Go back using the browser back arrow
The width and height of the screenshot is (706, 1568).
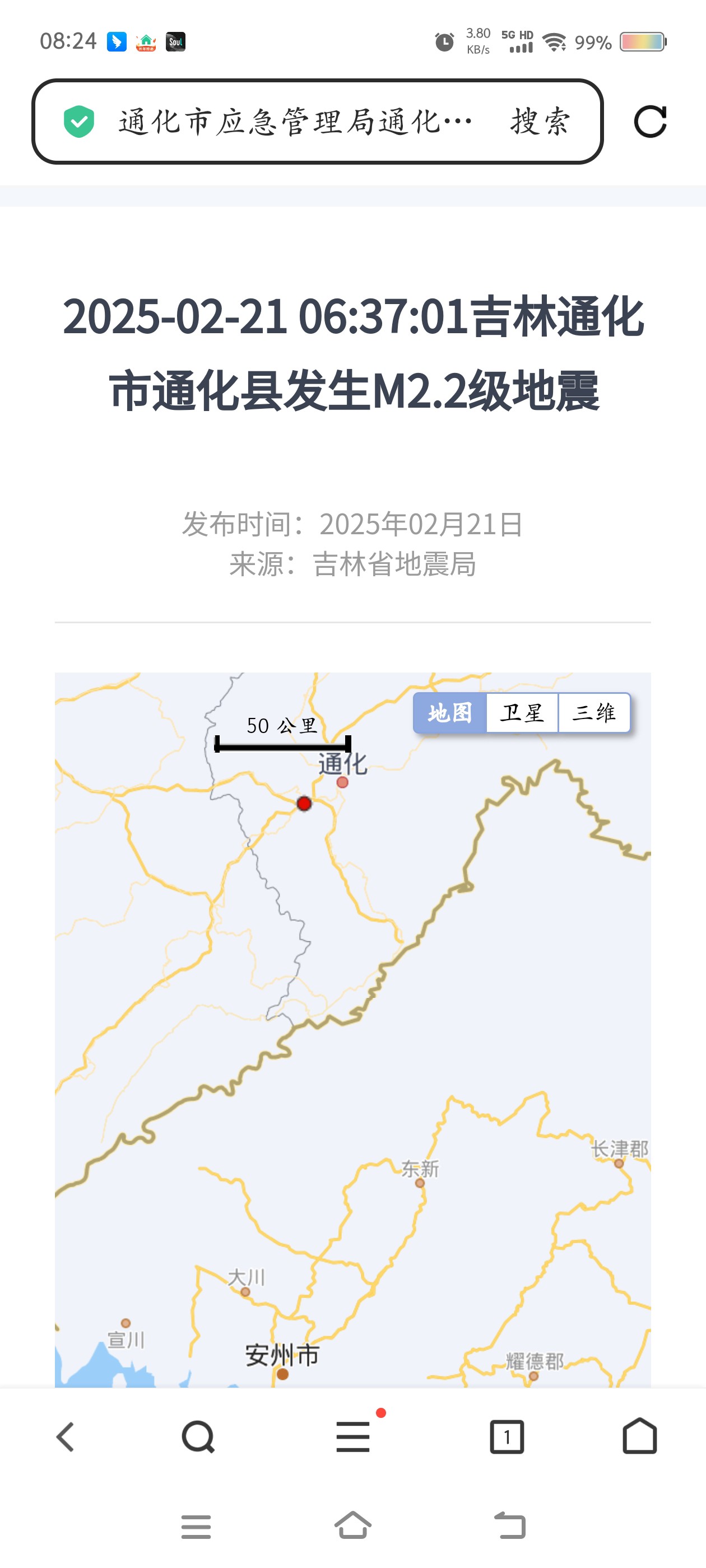pyautogui.click(x=65, y=1437)
